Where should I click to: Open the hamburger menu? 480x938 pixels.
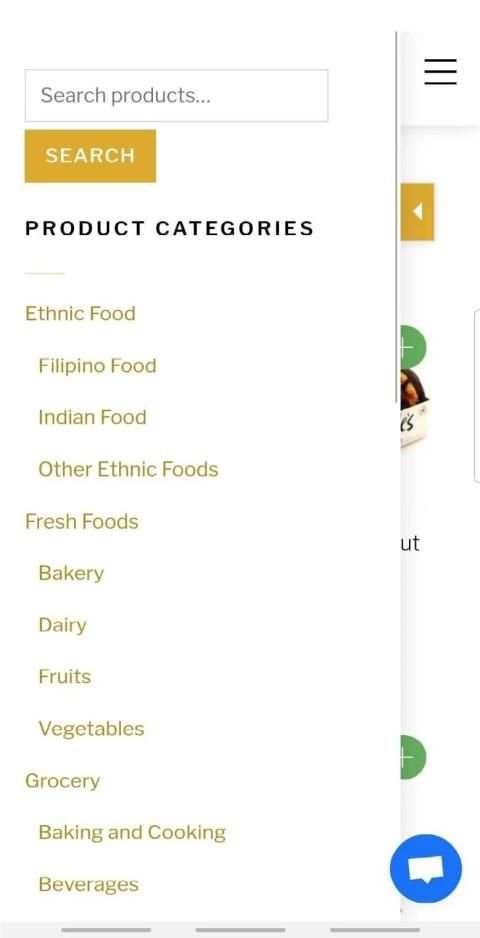click(x=440, y=72)
